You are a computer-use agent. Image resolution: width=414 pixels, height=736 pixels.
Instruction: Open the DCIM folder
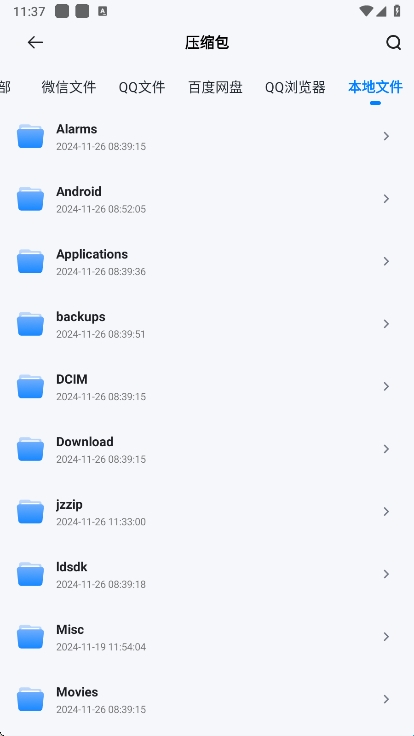[x=207, y=387]
